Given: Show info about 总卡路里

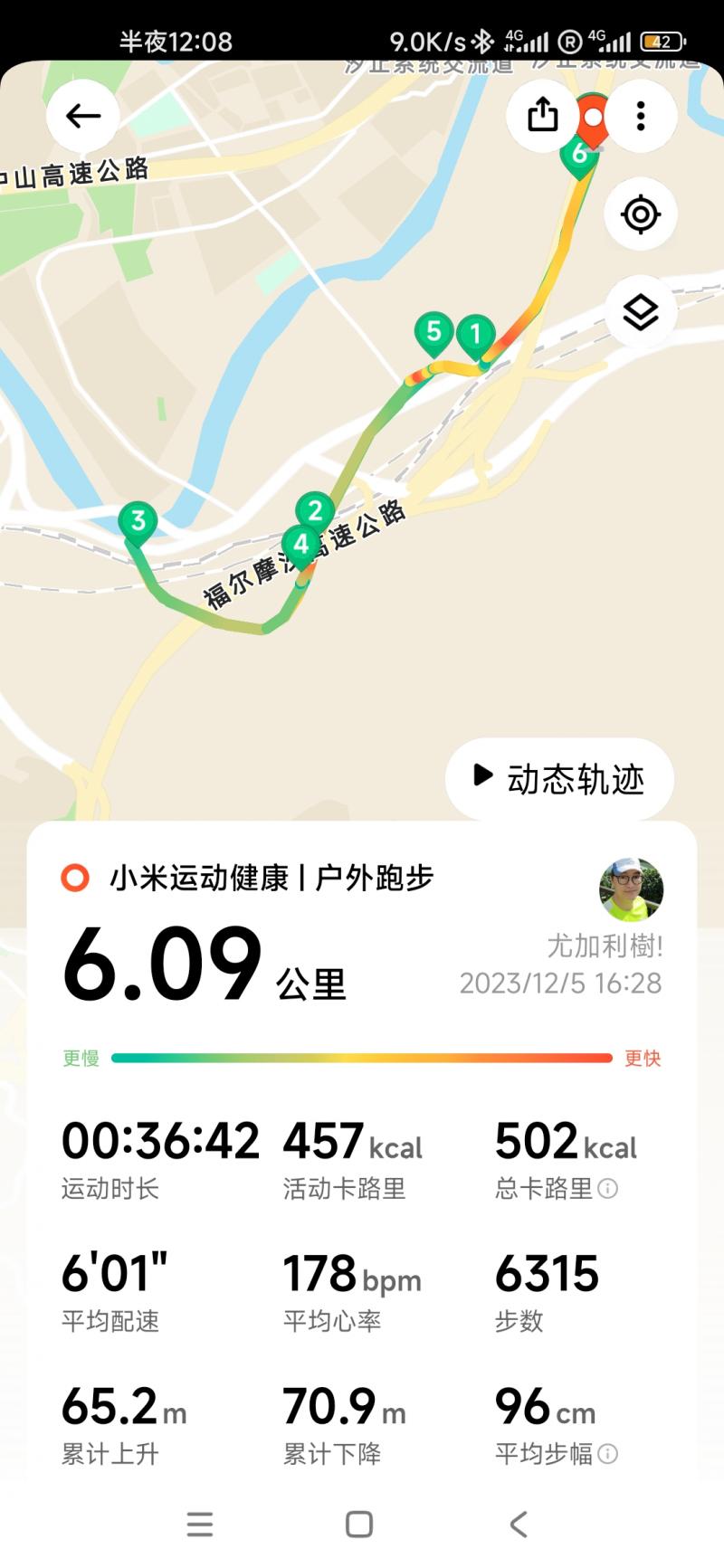Looking at the screenshot, I should coord(608,1188).
